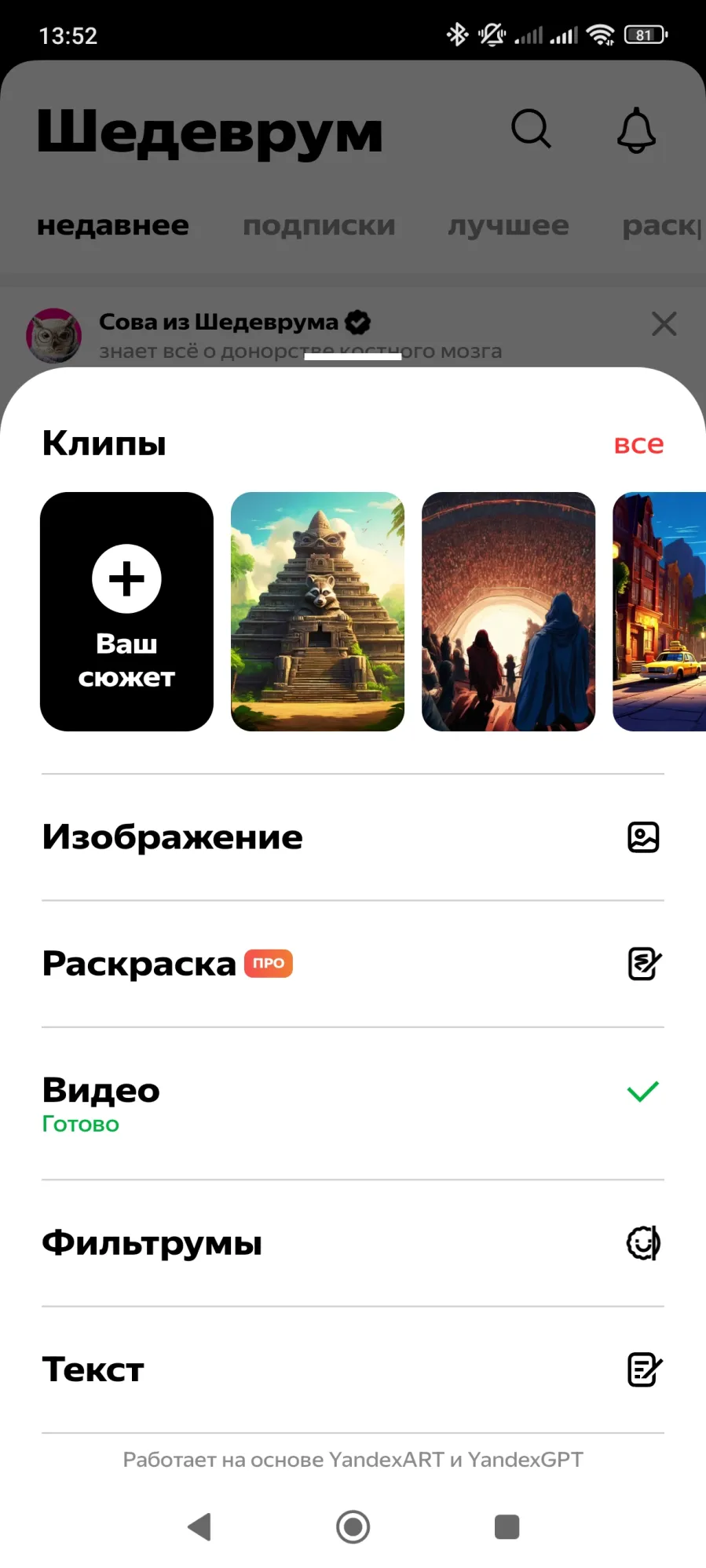Go to the system home screen

[x=353, y=1526]
